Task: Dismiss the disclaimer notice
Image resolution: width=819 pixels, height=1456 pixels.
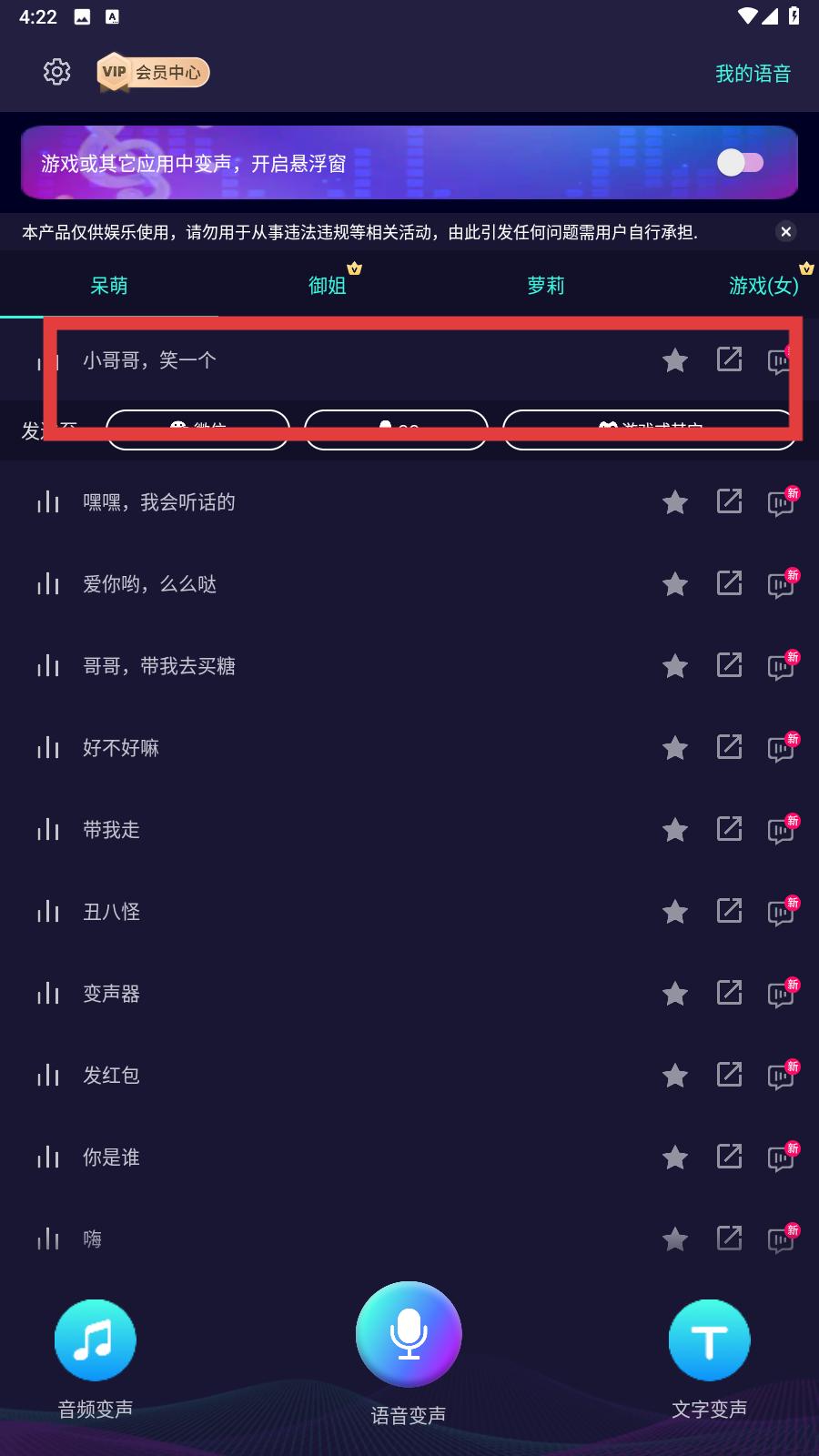Action: [x=785, y=231]
